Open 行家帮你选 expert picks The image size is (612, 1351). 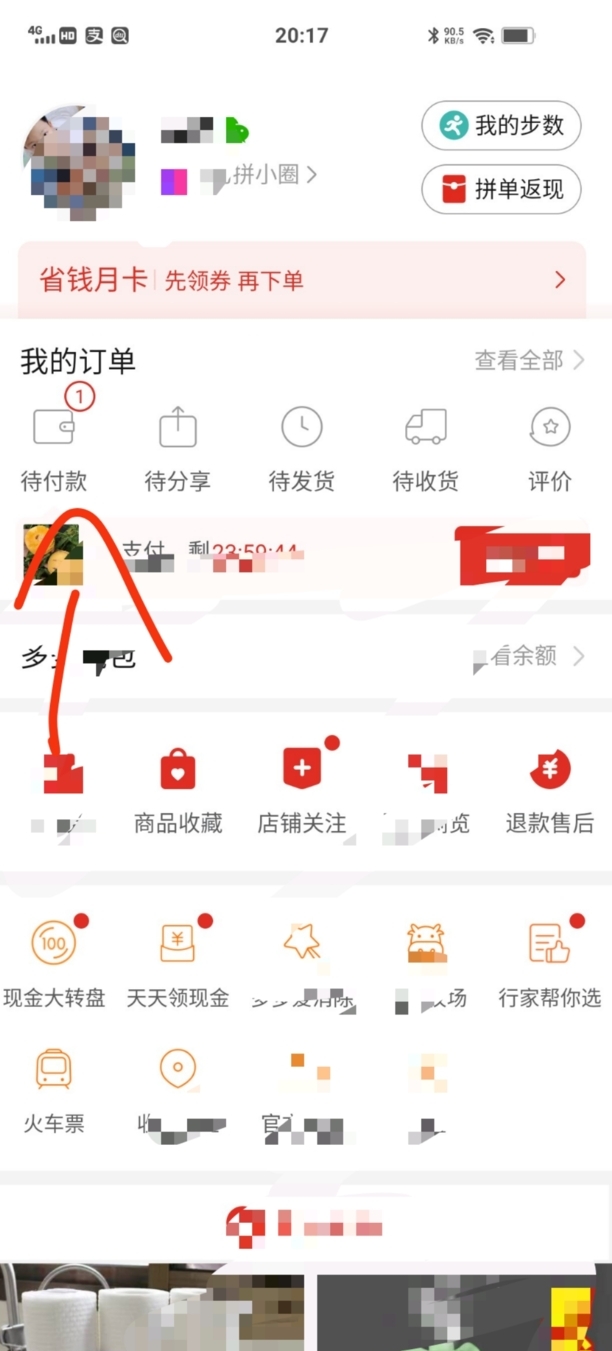549,962
